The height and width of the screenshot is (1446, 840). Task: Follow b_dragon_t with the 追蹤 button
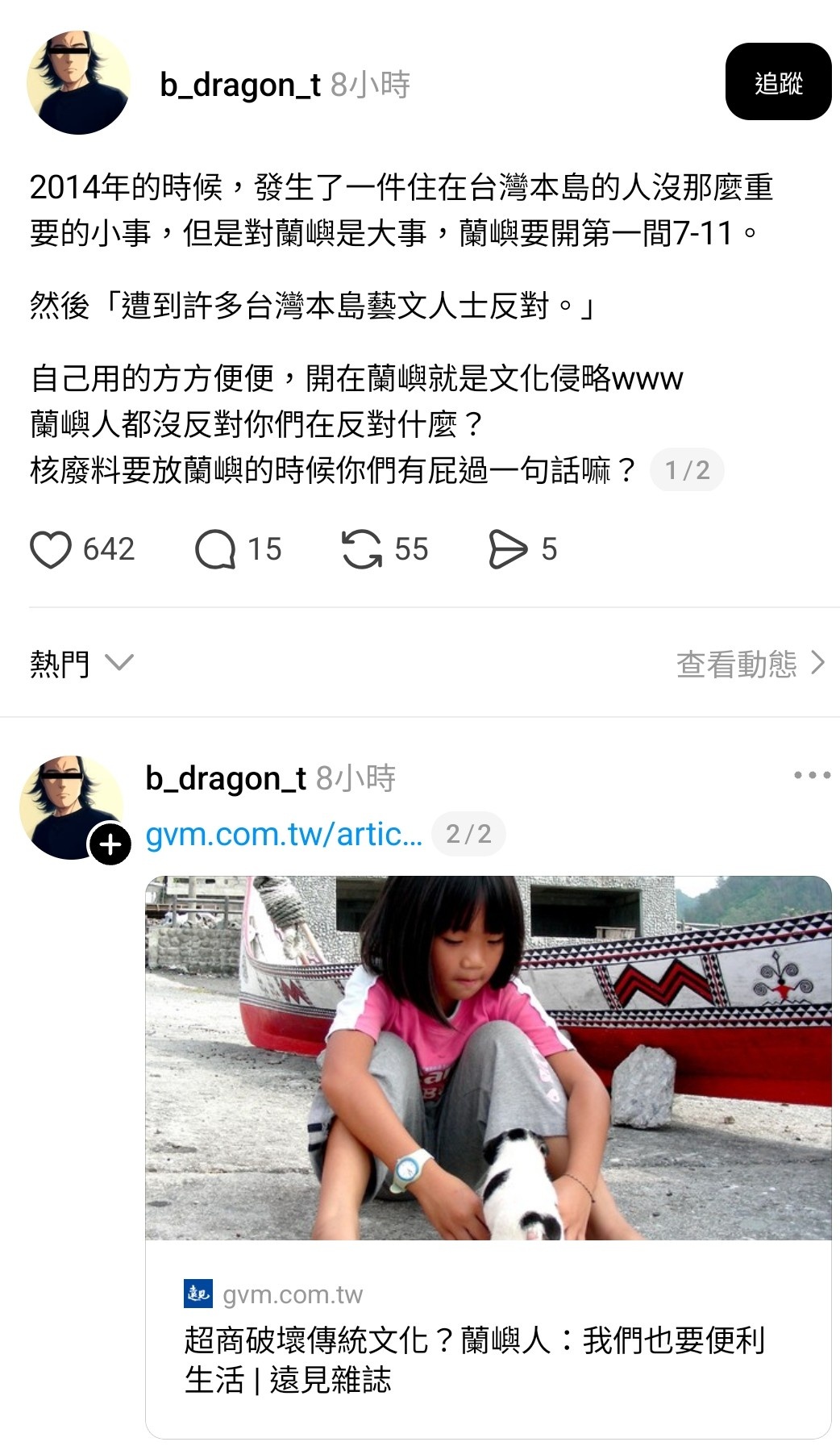coord(778,82)
